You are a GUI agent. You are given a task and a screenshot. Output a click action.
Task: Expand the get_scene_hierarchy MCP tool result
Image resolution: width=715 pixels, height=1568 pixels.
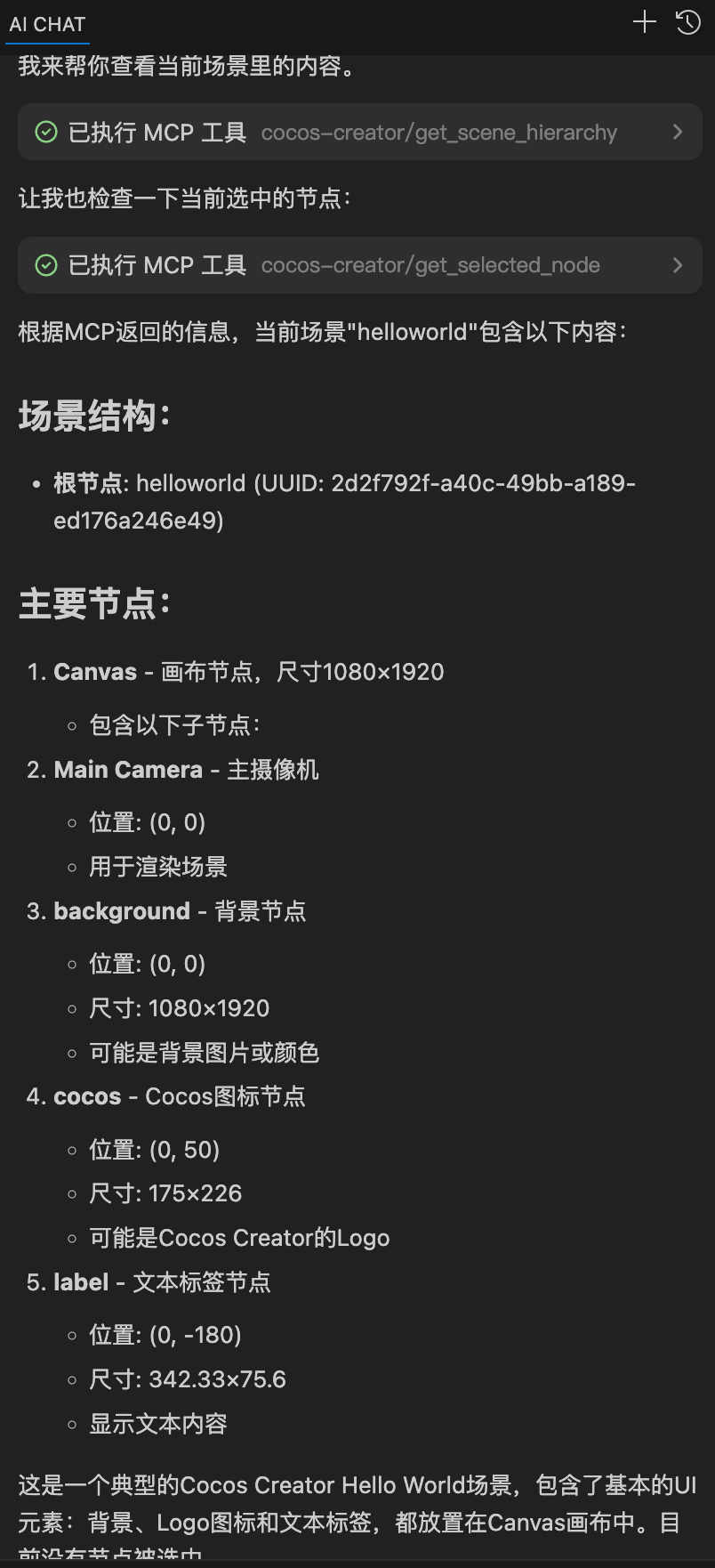[678, 133]
